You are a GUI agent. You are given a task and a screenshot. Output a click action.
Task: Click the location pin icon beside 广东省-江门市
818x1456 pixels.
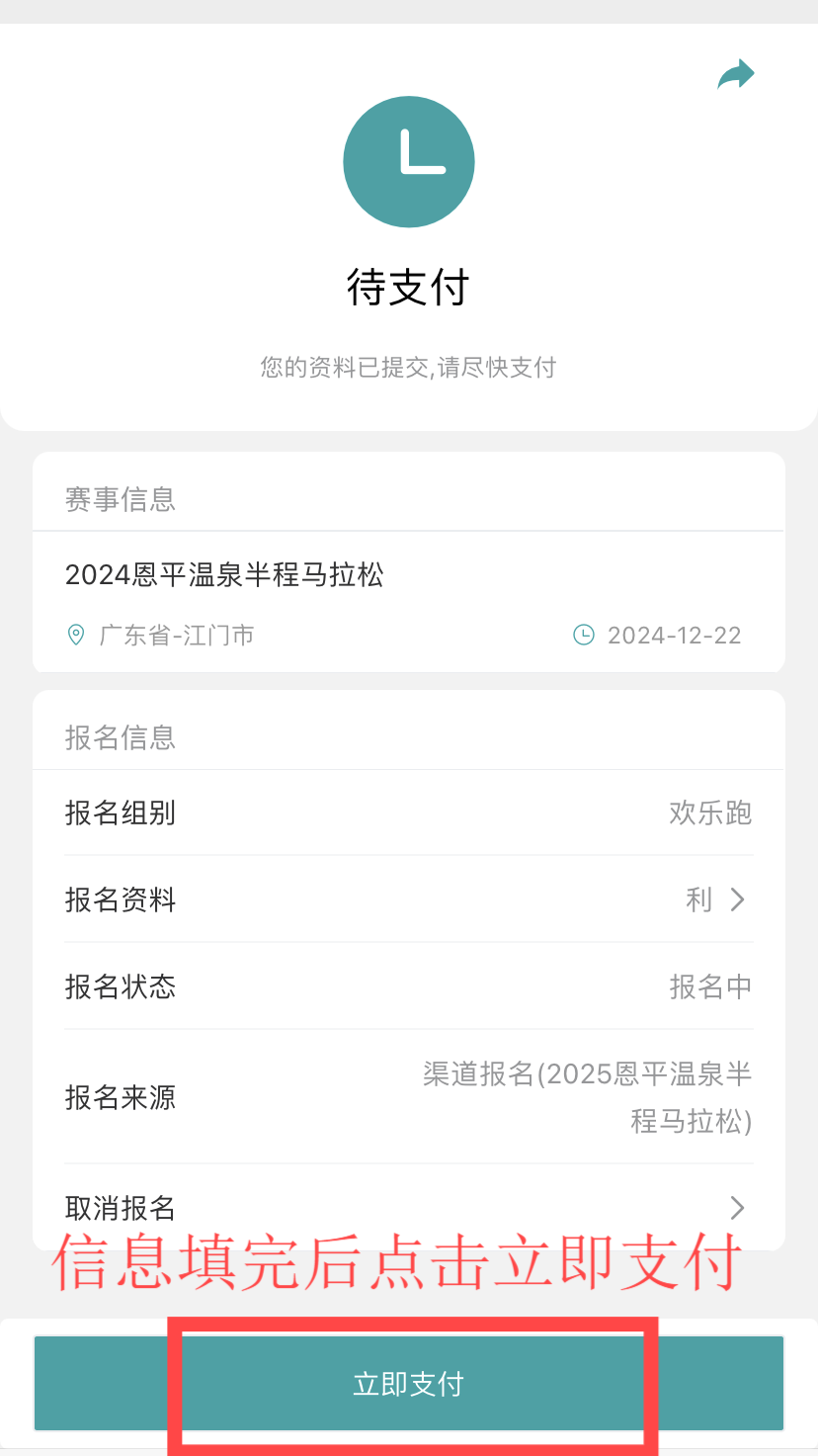pyautogui.click(x=77, y=635)
